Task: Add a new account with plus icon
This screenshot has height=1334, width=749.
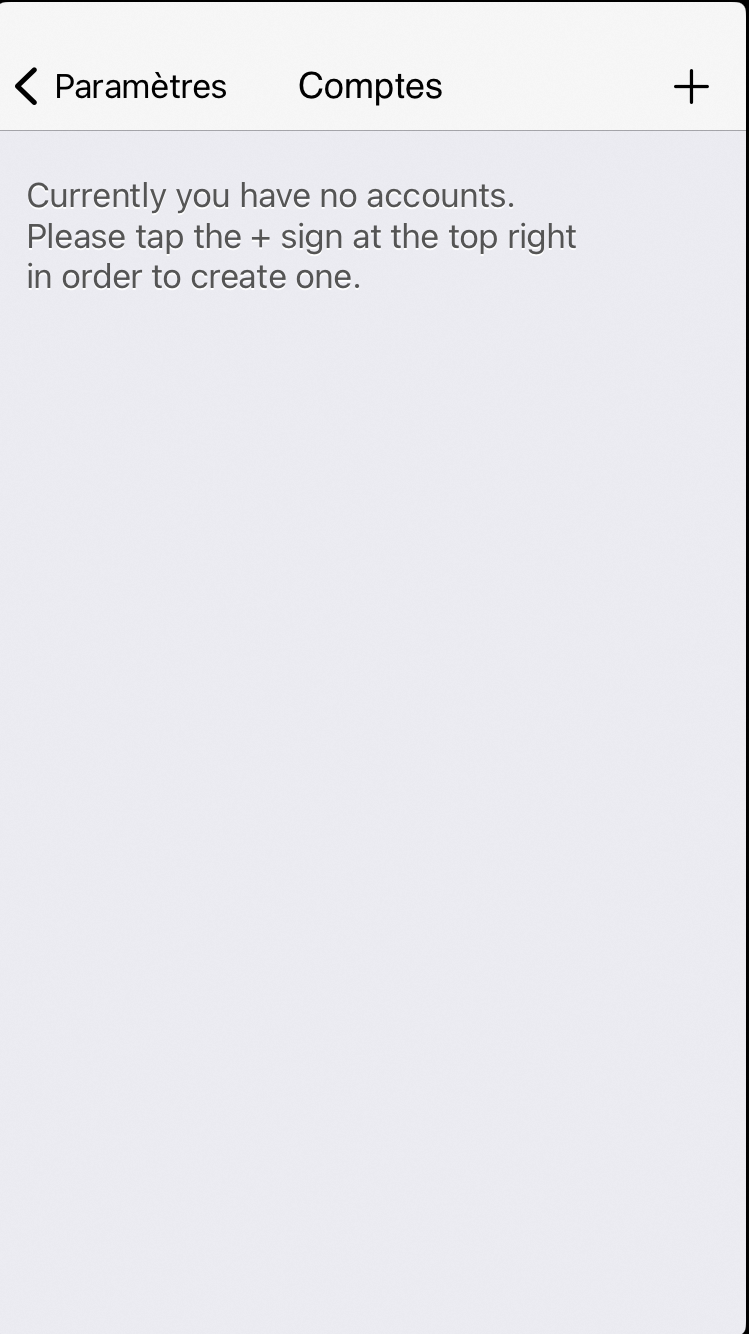Action: pyautogui.click(x=690, y=87)
